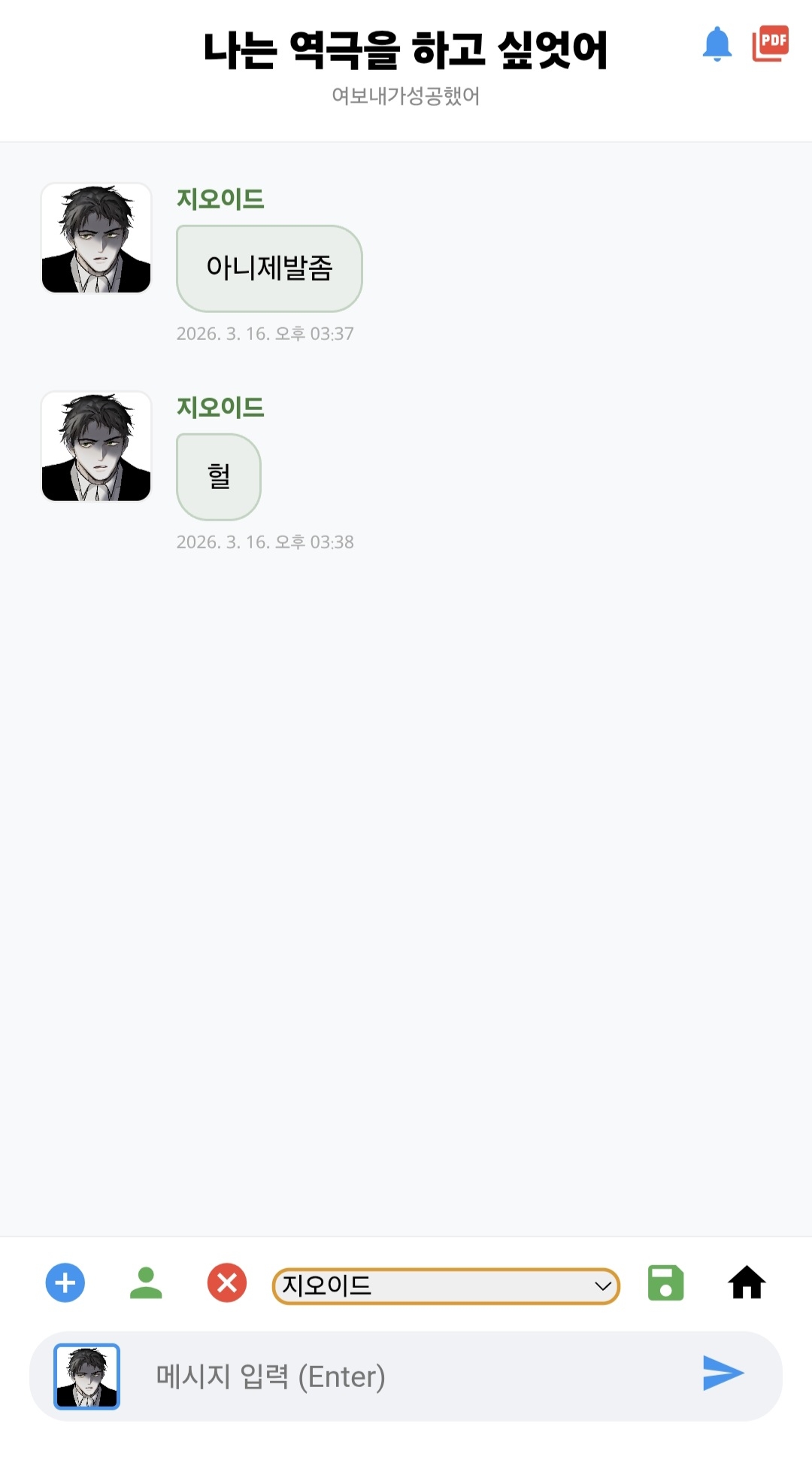Tap the red X delete button
The height and width of the screenshot is (1457, 812).
tap(227, 1282)
